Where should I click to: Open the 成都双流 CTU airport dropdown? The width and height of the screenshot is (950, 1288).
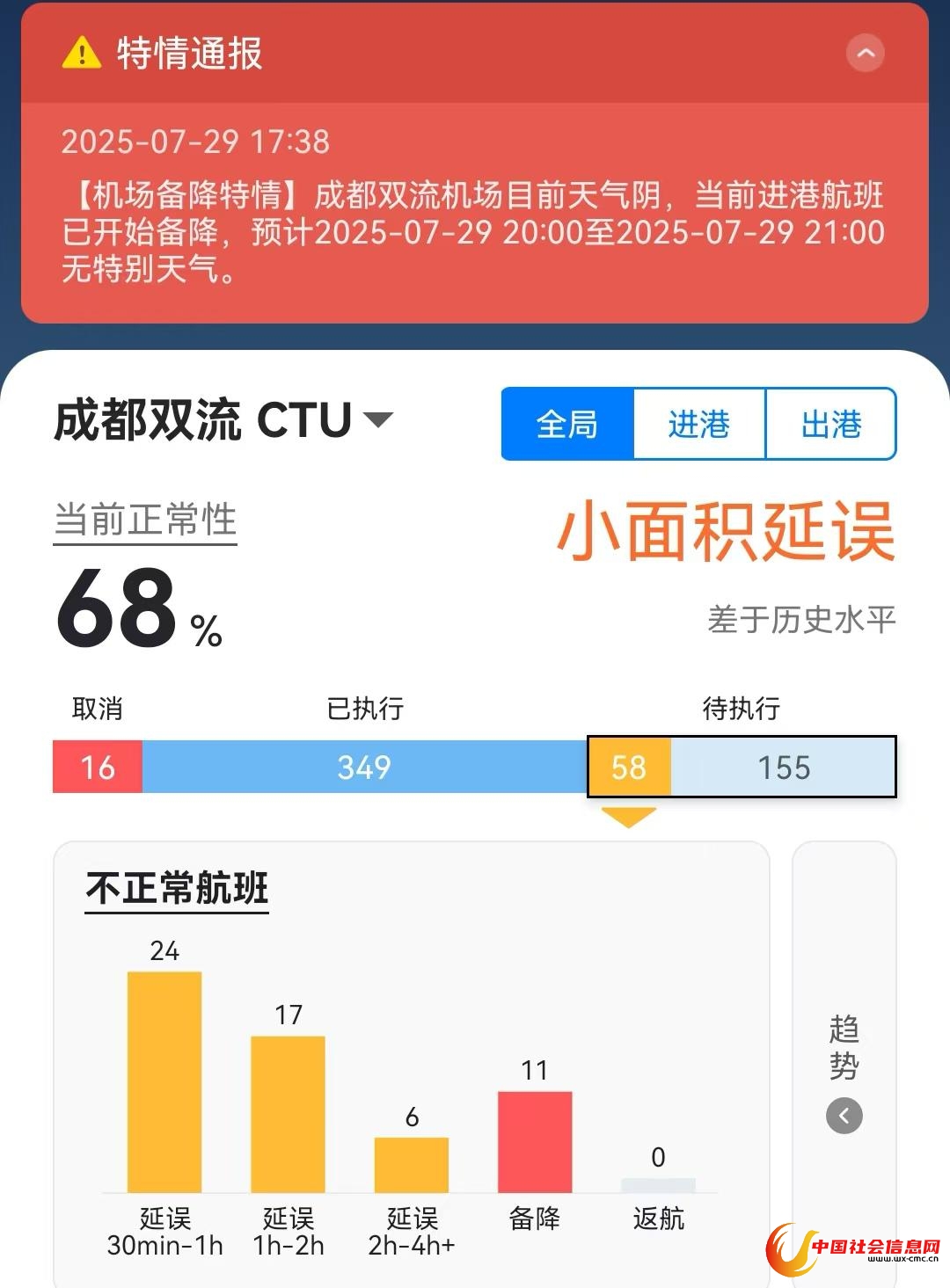[378, 419]
